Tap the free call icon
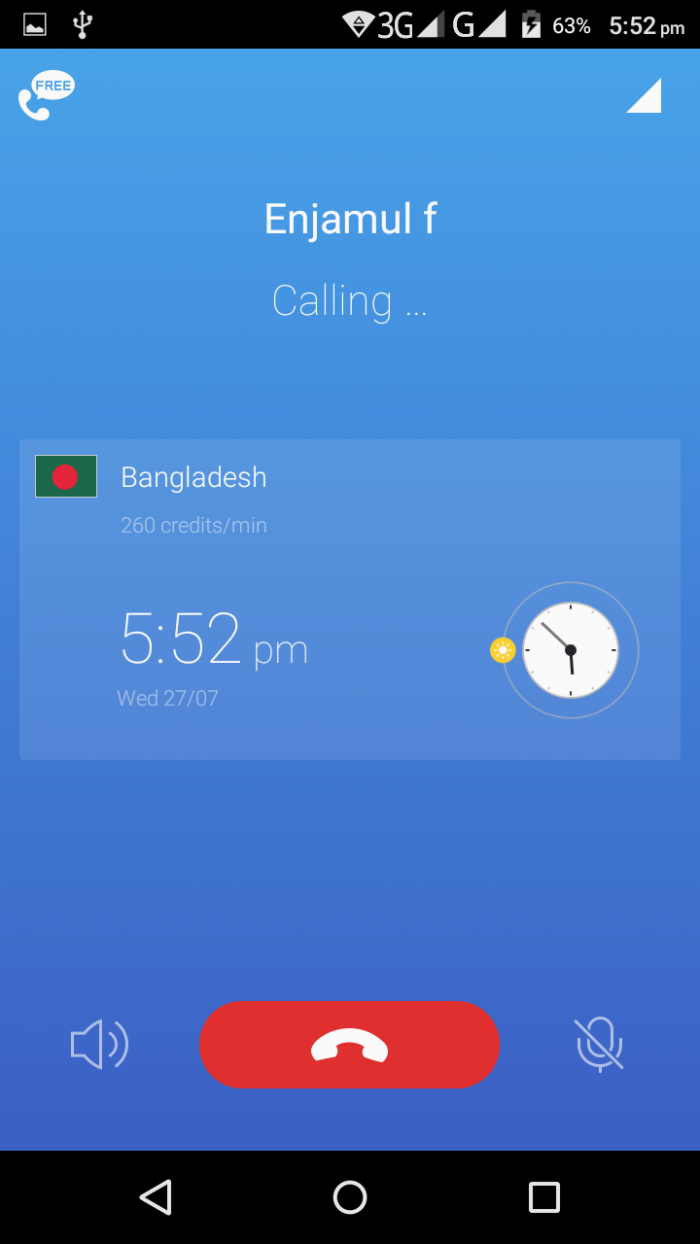The width and height of the screenshot is (700, 1244). coord(46,97)
